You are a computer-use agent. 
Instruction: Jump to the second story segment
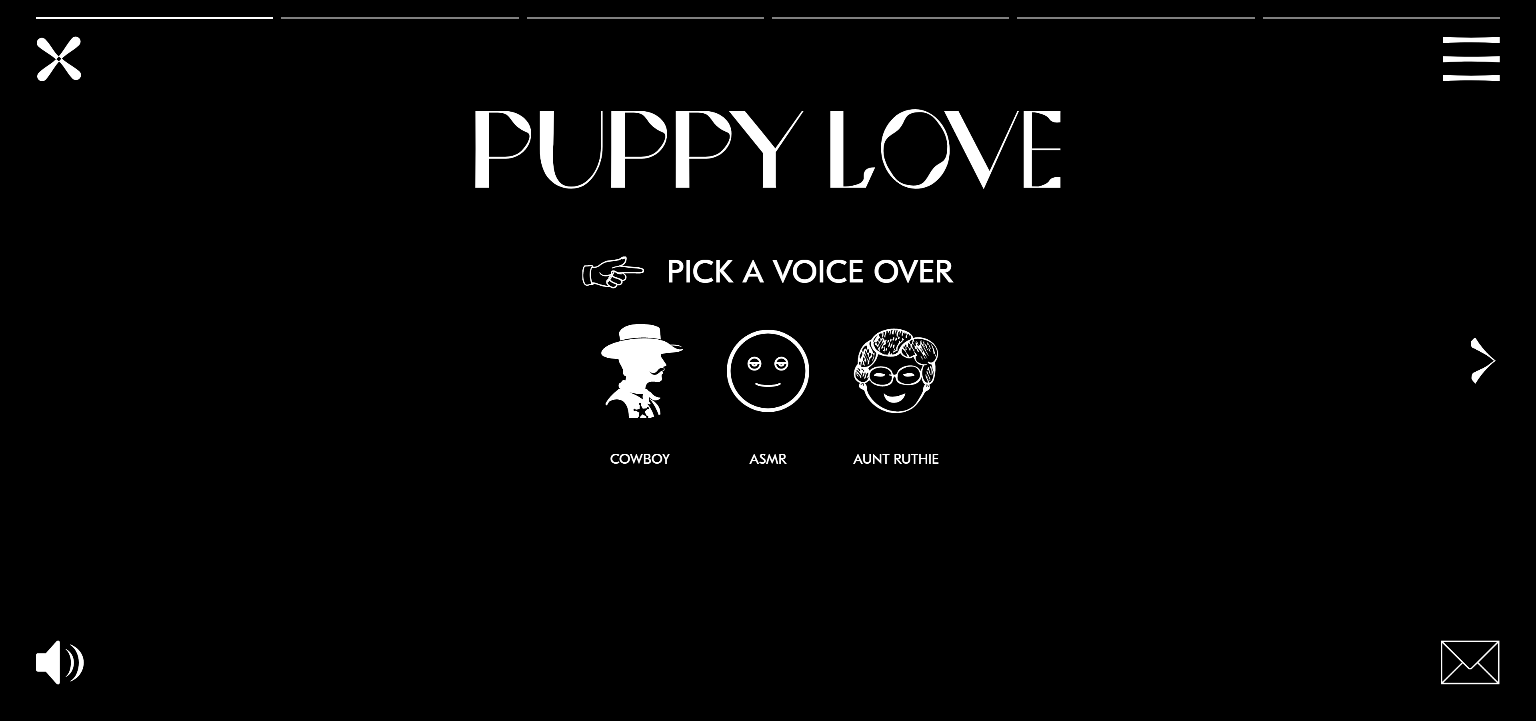tap(400, 17)
